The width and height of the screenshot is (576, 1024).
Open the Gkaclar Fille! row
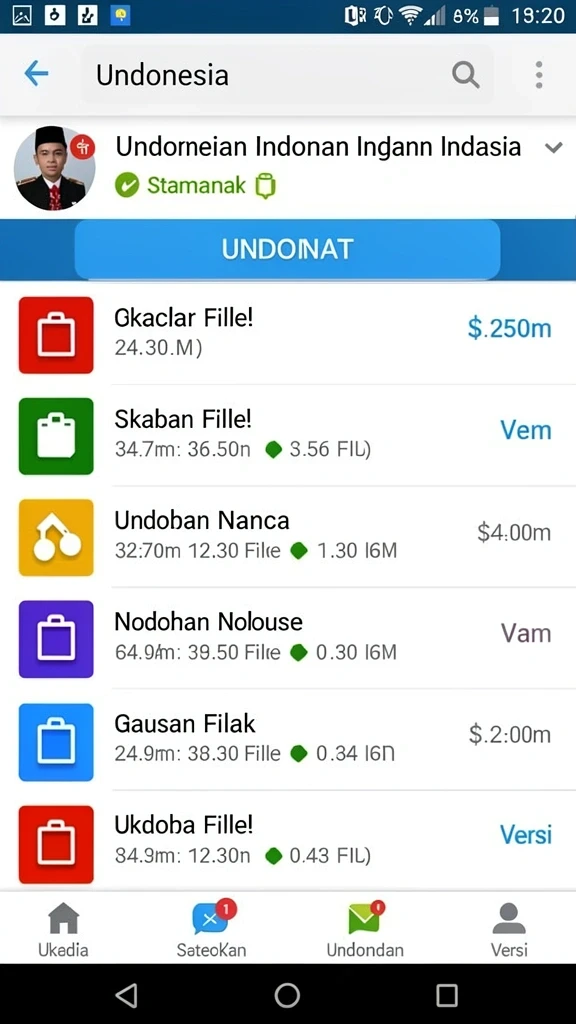click(x=288, y=334)
